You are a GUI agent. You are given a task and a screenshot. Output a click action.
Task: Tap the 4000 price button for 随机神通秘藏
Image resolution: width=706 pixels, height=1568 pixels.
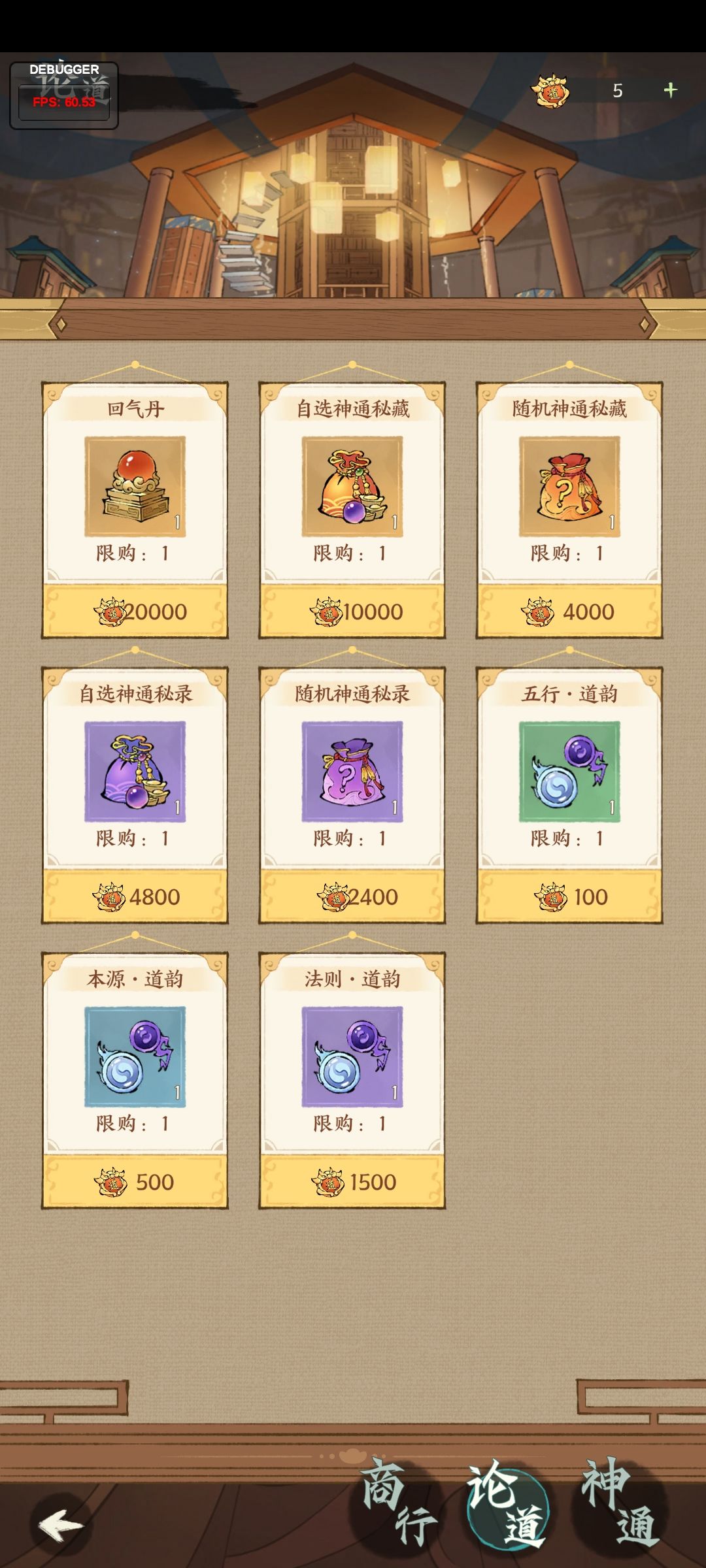[x=570, y=613]
